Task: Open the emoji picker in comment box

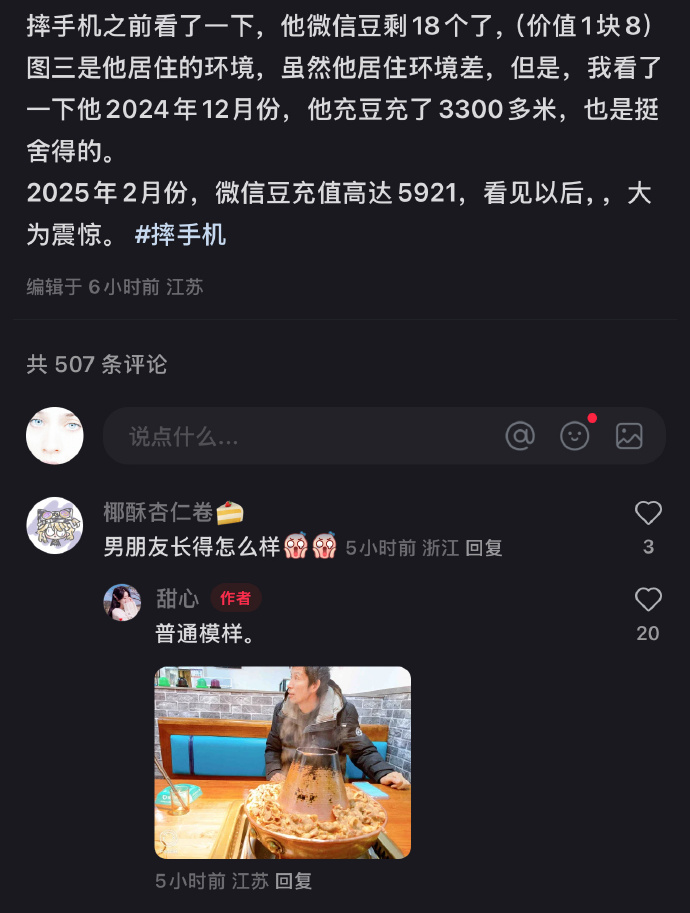Action: (x=574, y=436)
